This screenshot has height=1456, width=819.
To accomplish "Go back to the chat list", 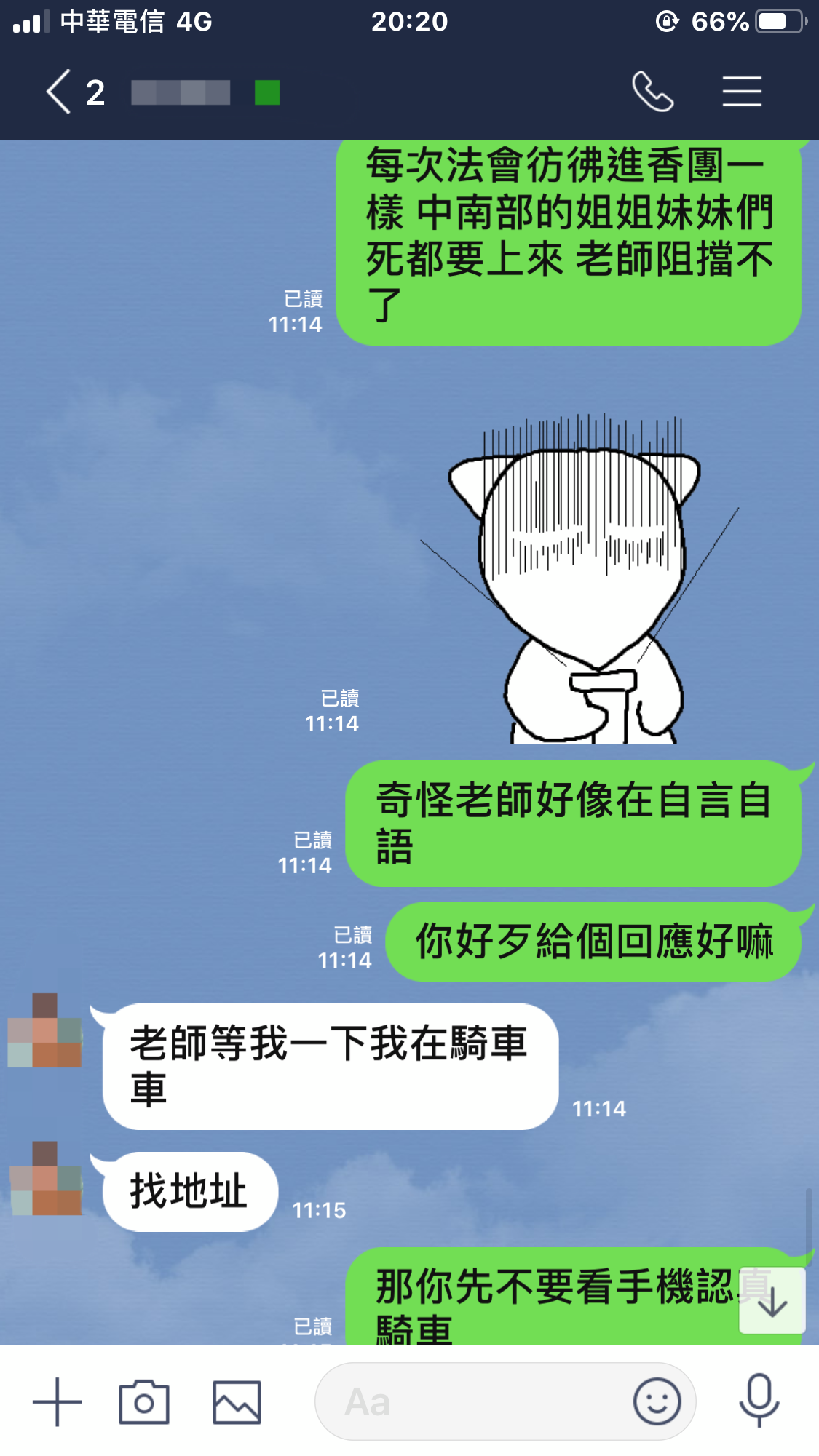I will tap(60, 92).
